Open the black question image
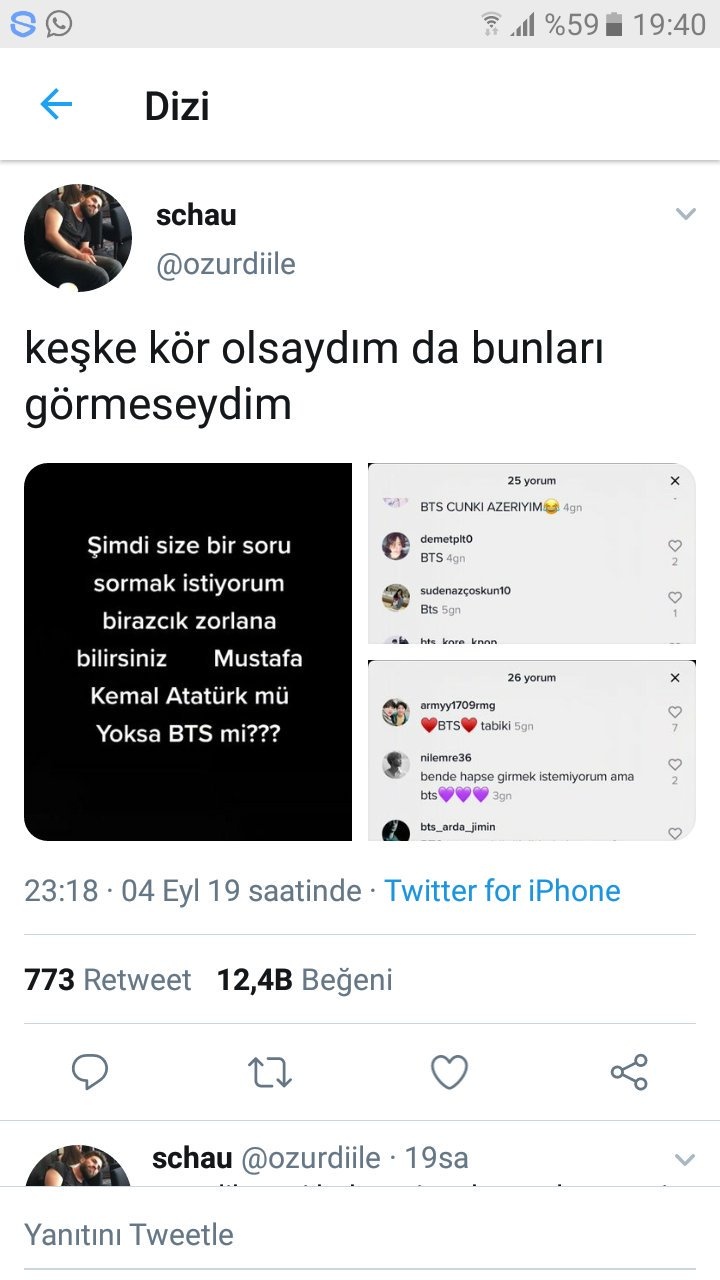Image resolution: width=720 pixels, height=1280 pixels. (x=188, y=651)
